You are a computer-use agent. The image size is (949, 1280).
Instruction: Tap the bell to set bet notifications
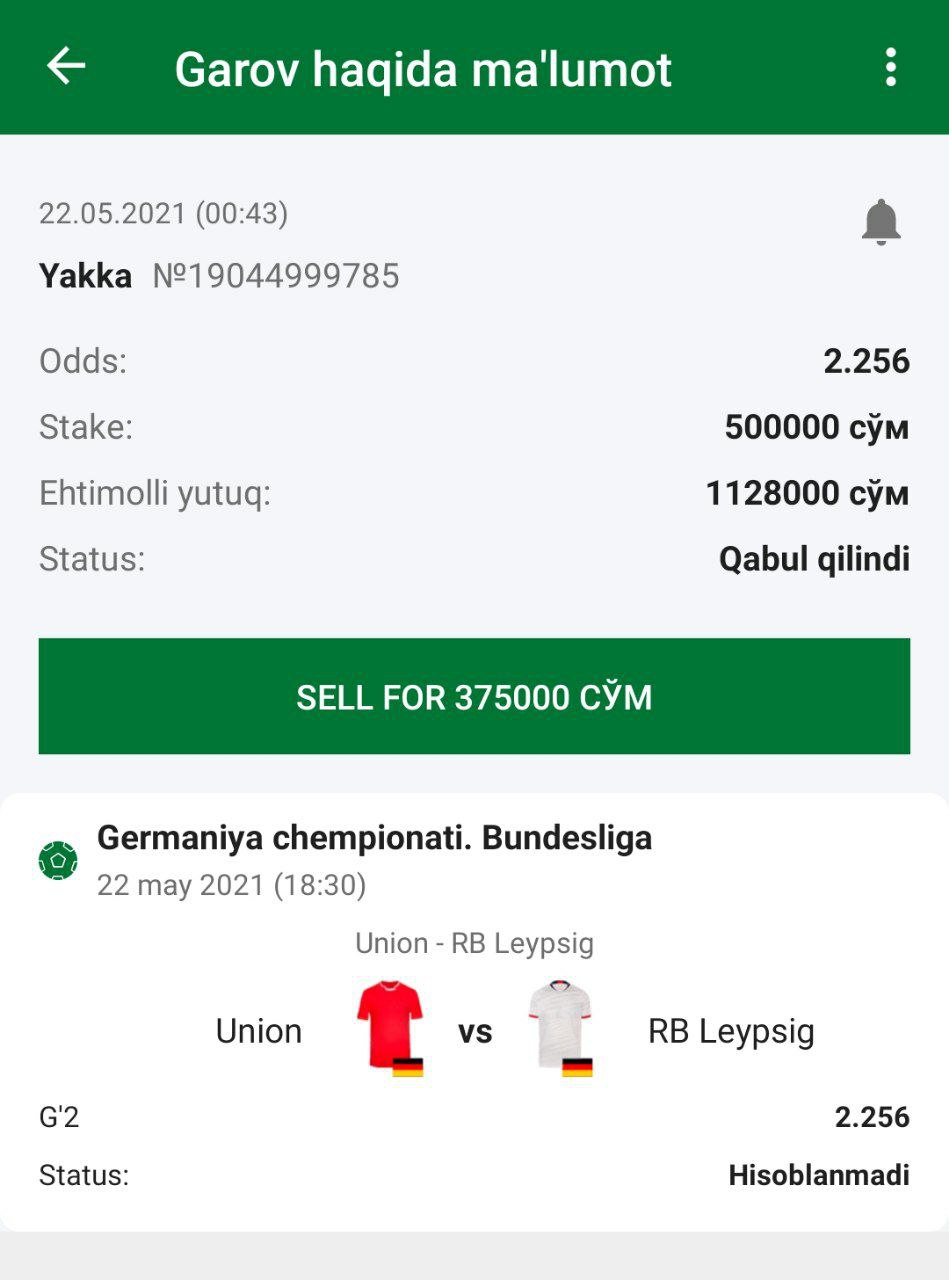point(881,222)
